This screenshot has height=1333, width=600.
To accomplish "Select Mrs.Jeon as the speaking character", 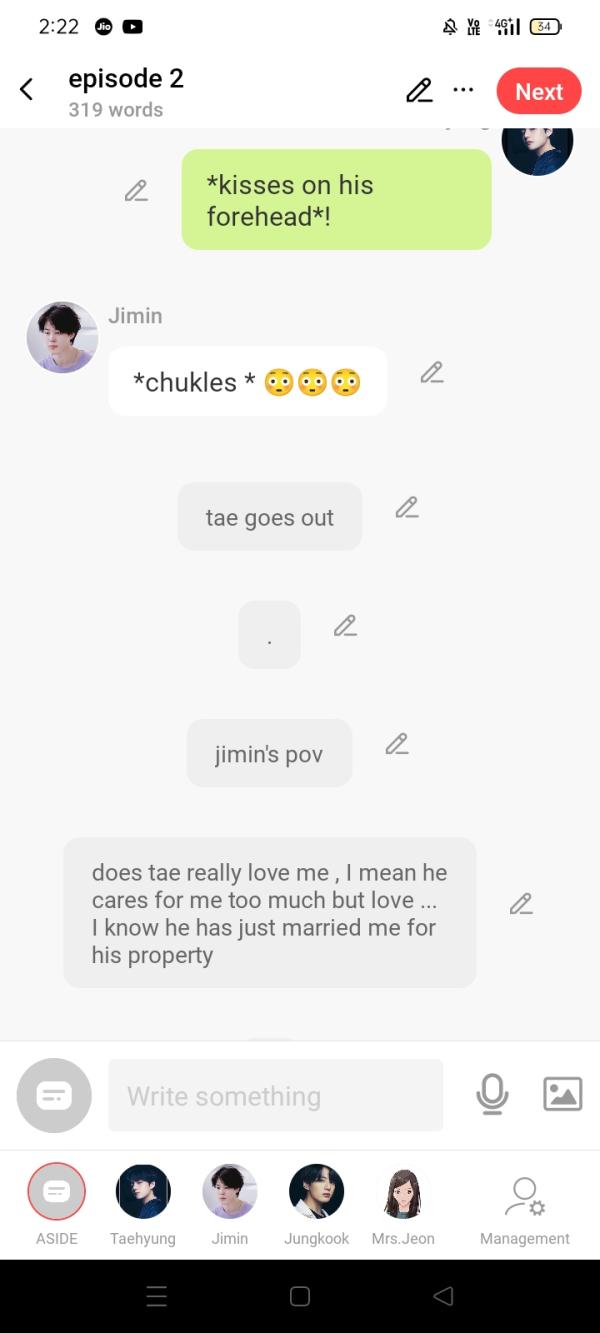I will (403, 1192).
